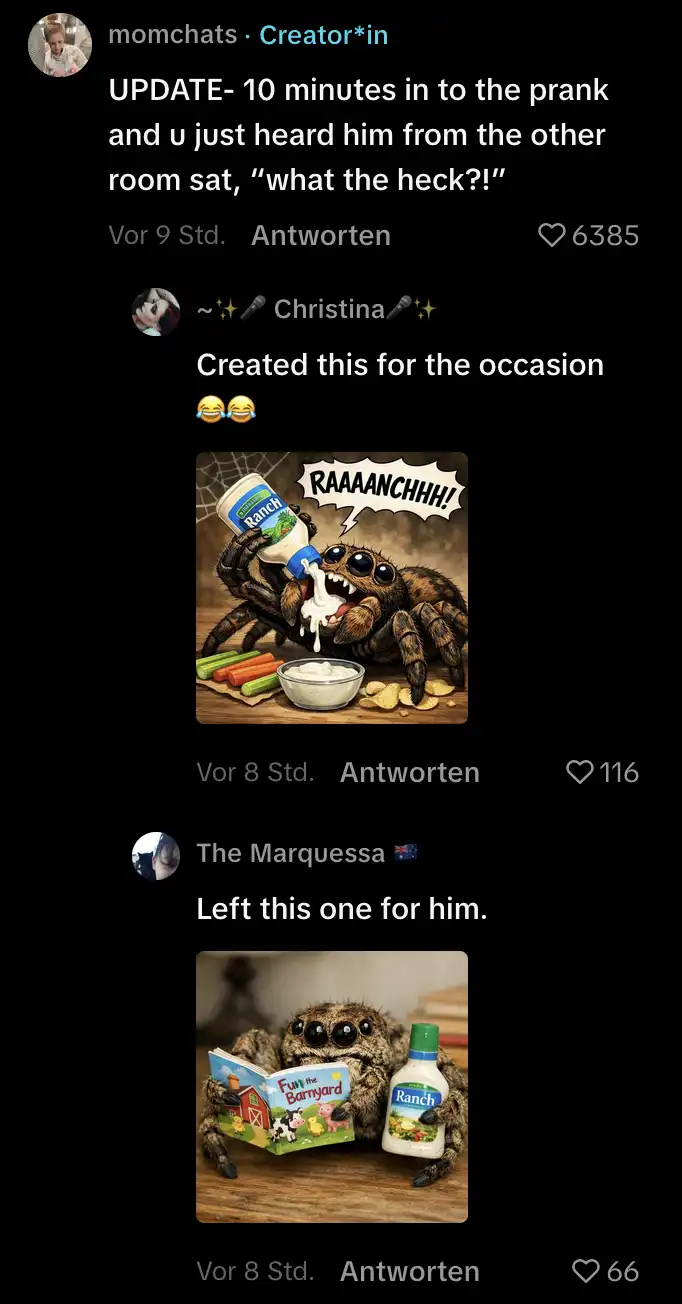
Task: Go to The Marquessa username link
Action: 290,853
